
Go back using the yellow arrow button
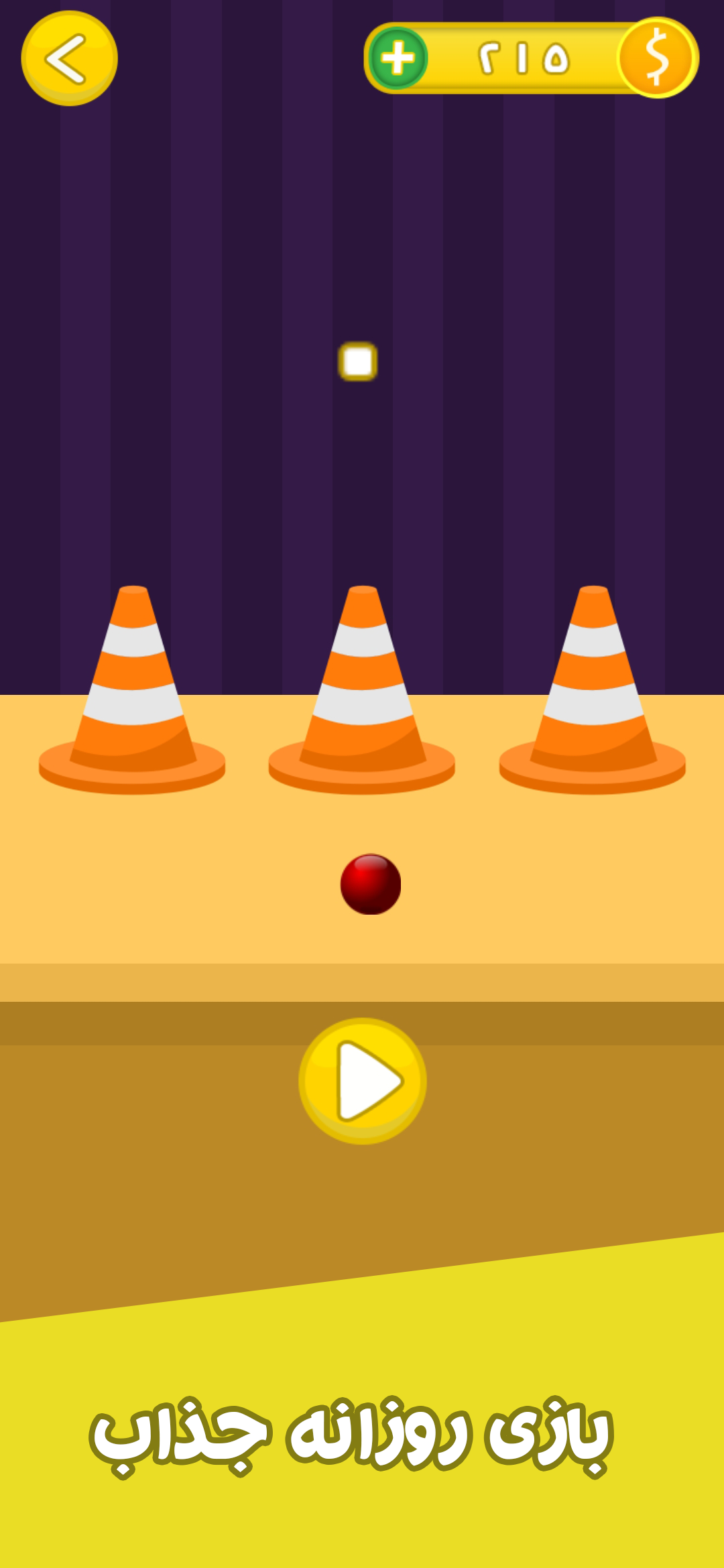(x=69, y=58)
